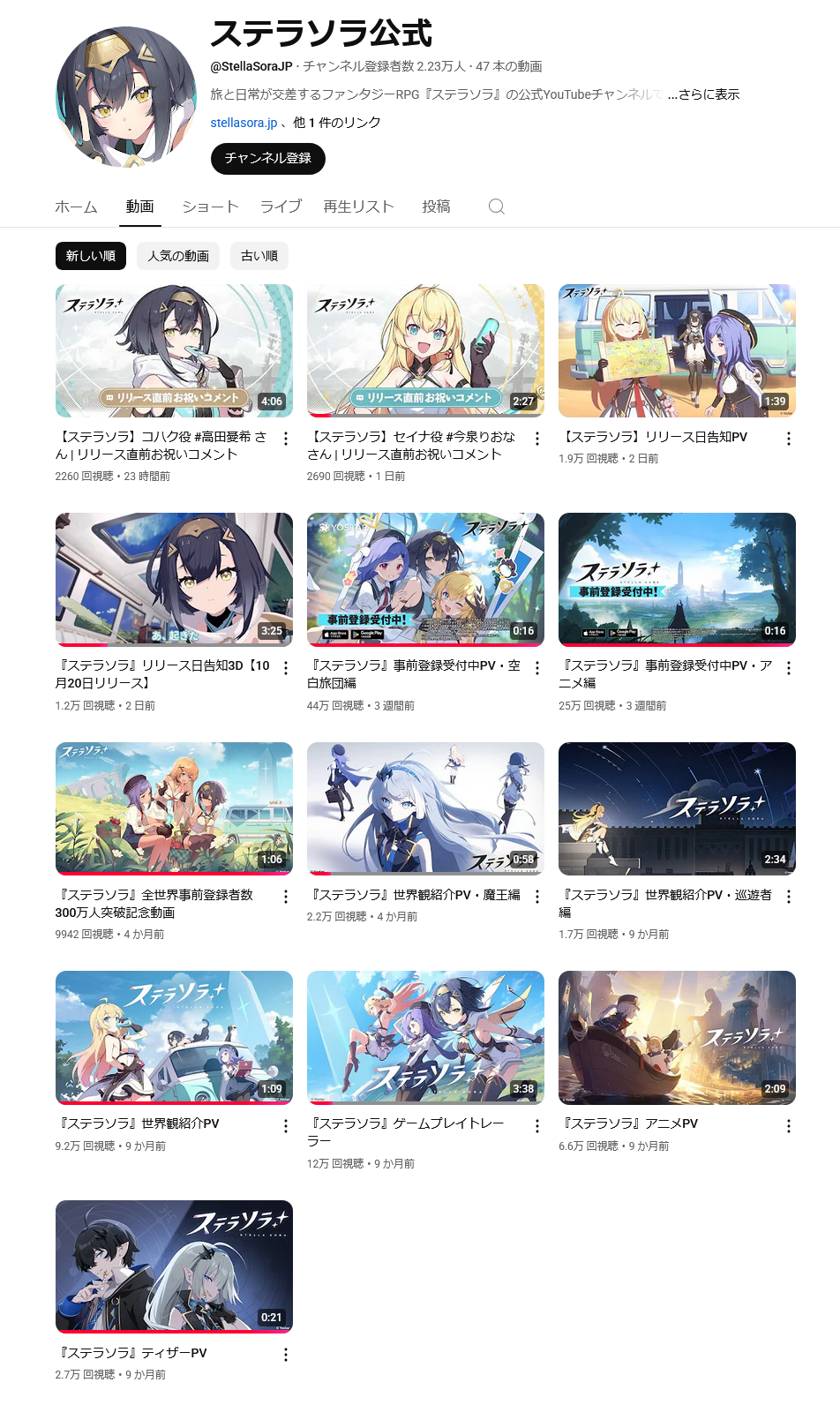Expand description with ...さらに表示

click(x=703, y=94)
